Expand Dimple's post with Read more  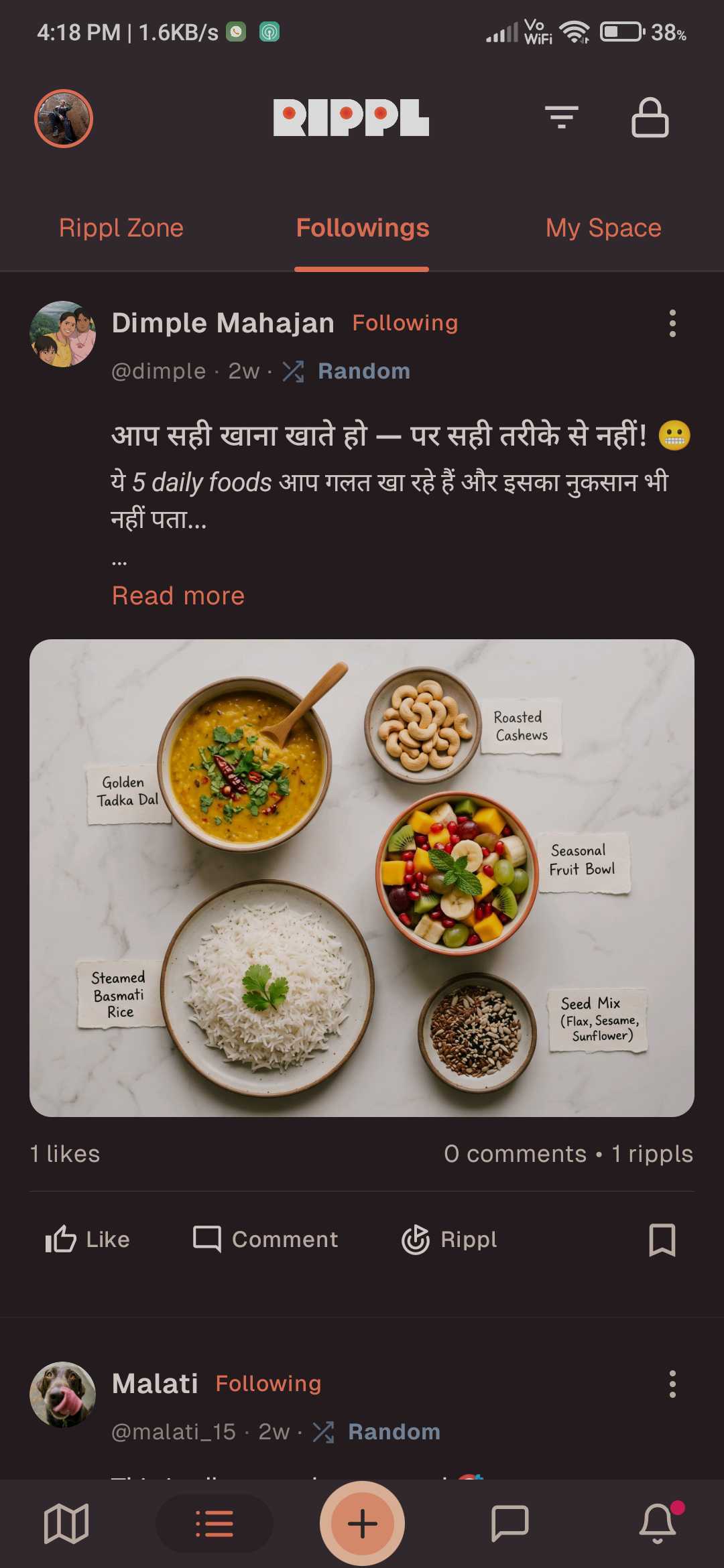[x=178, y=596]
